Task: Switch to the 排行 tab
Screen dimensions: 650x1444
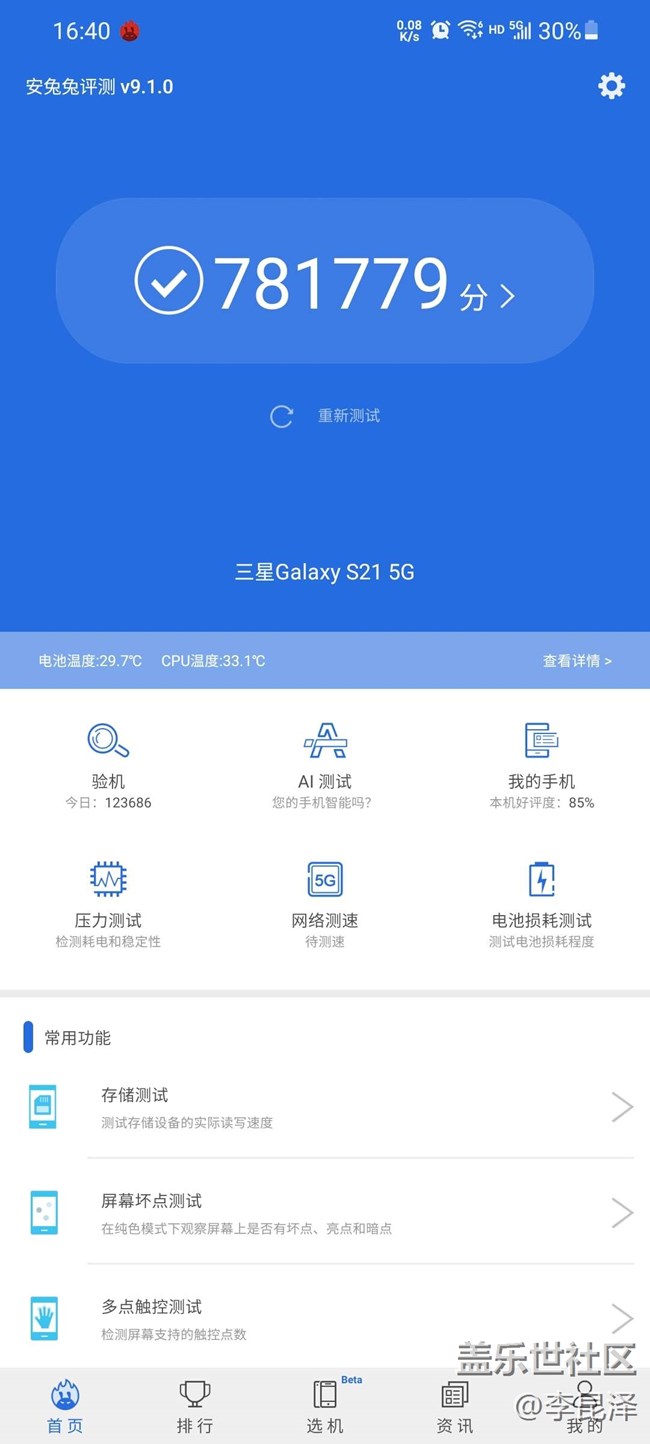Action: (195, 1407)
